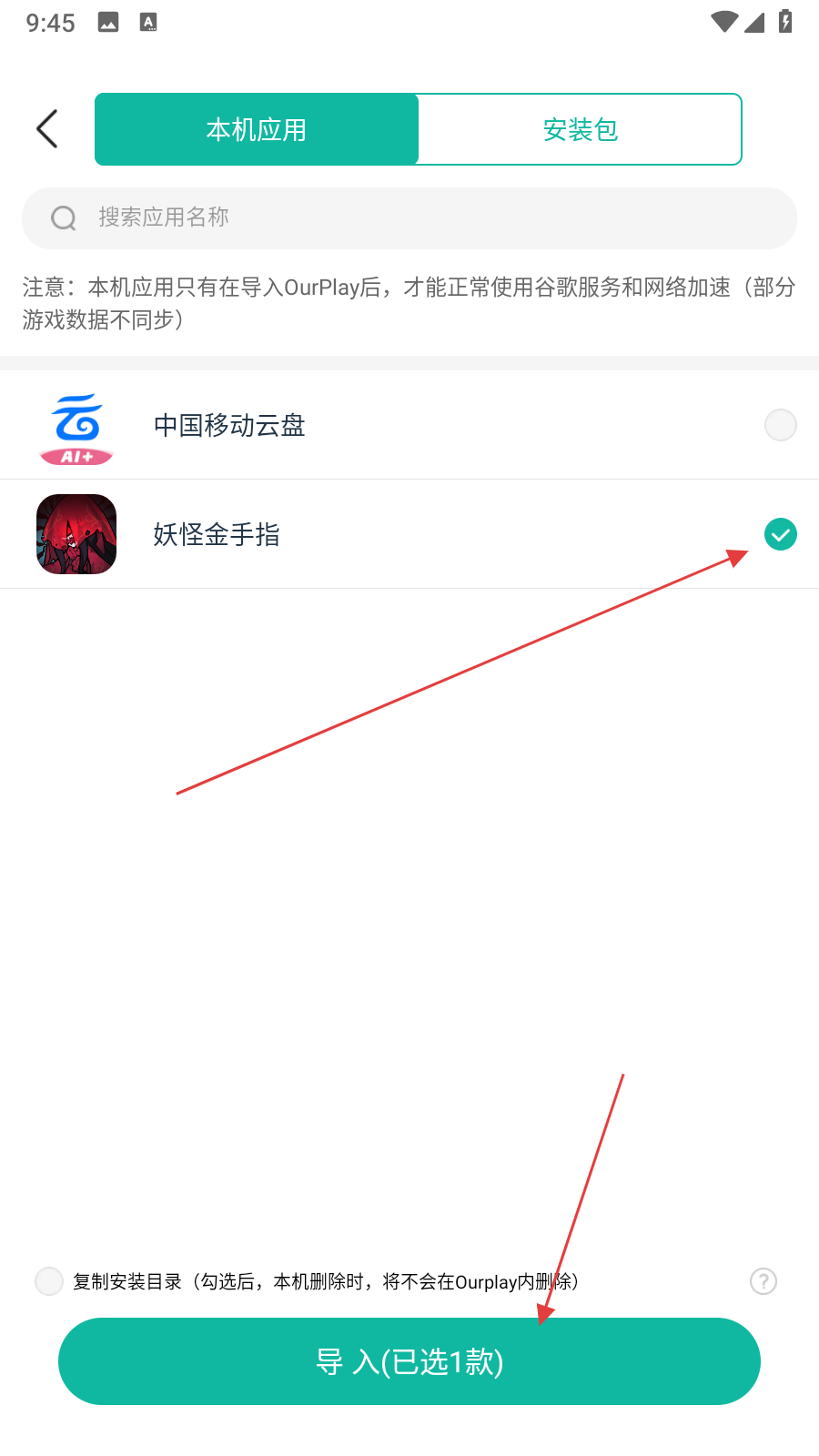Go back using the top-left arrow
This screenshot has height=1456, width=819.
pyautogui.click(x=47, y=129)
